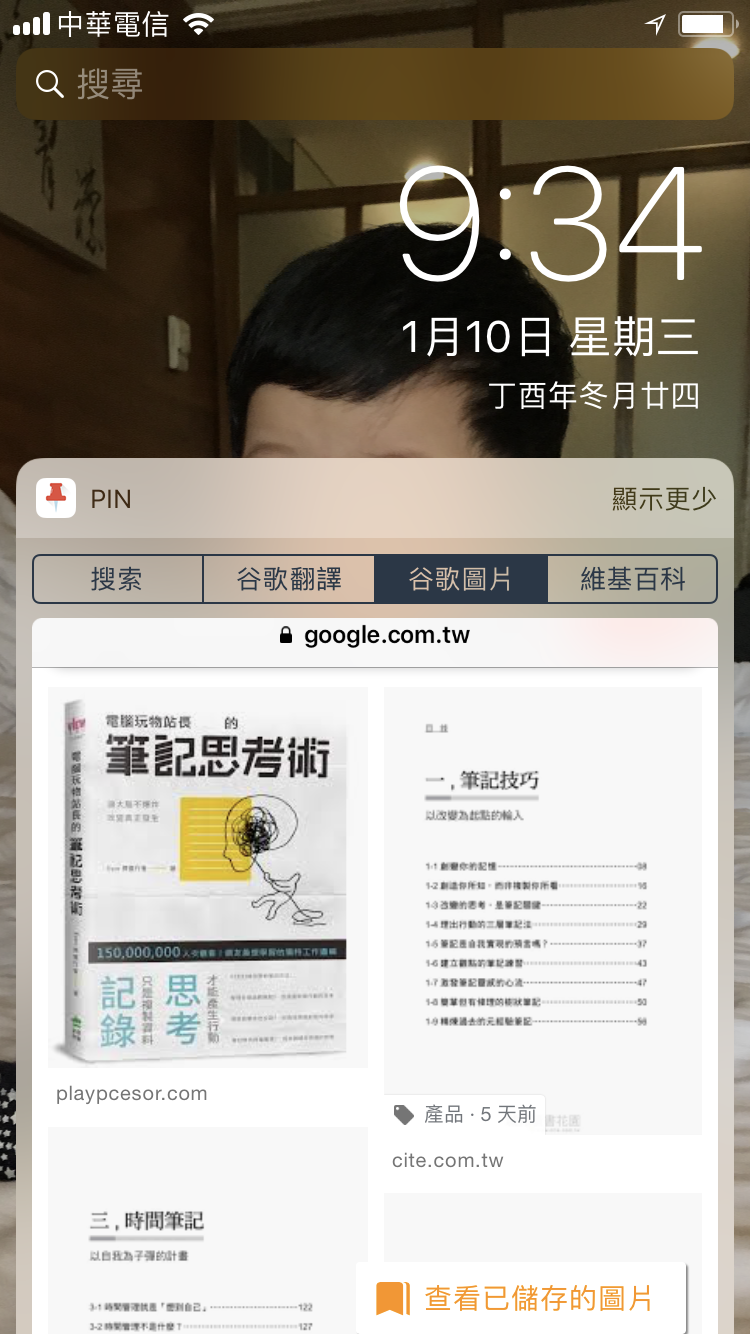Tap the google.com.tw address bar
750x1334 pixels.
tap(375, 636)
